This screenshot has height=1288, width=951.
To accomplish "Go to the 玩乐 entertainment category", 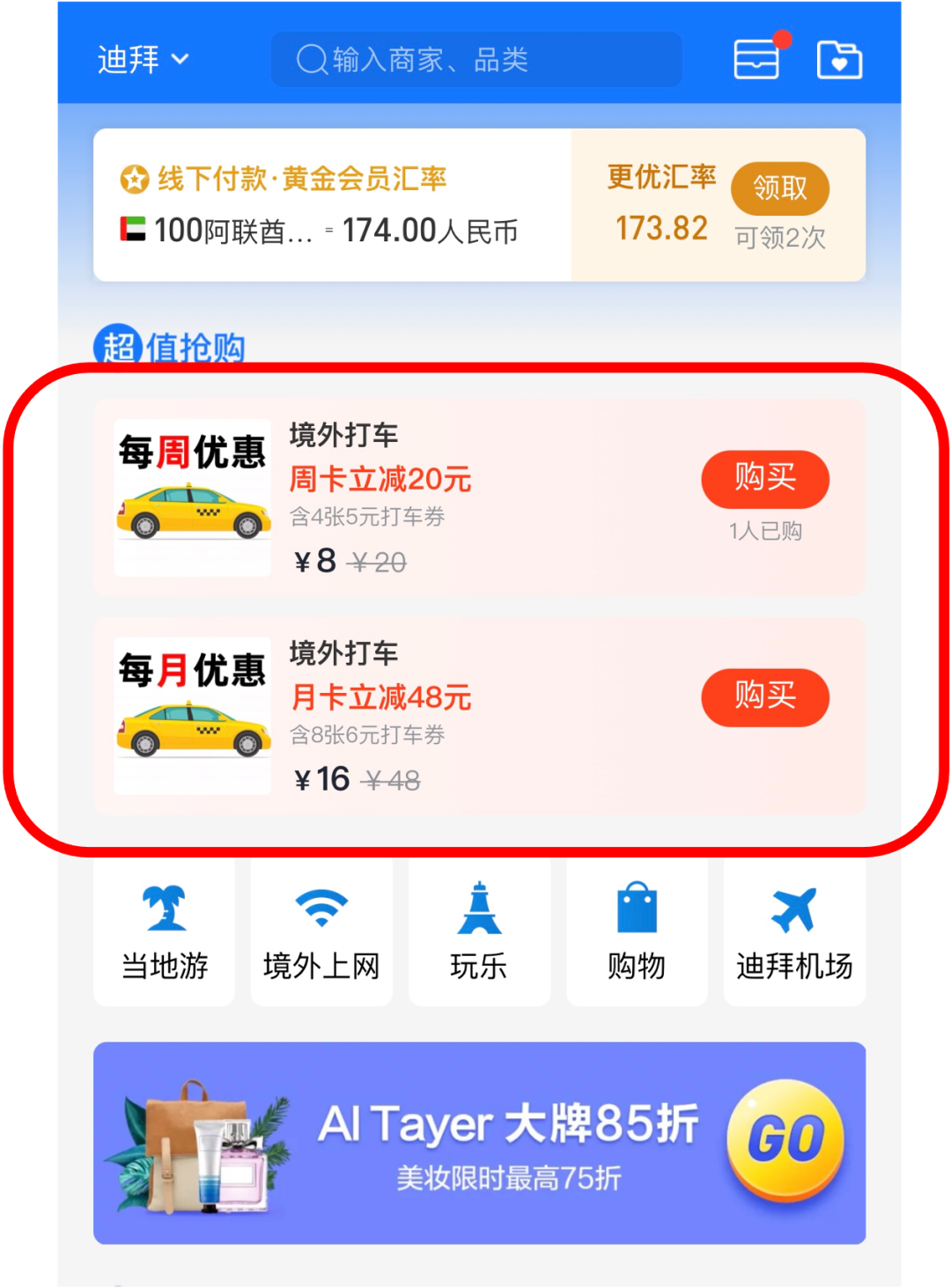I will coord(479,933).
